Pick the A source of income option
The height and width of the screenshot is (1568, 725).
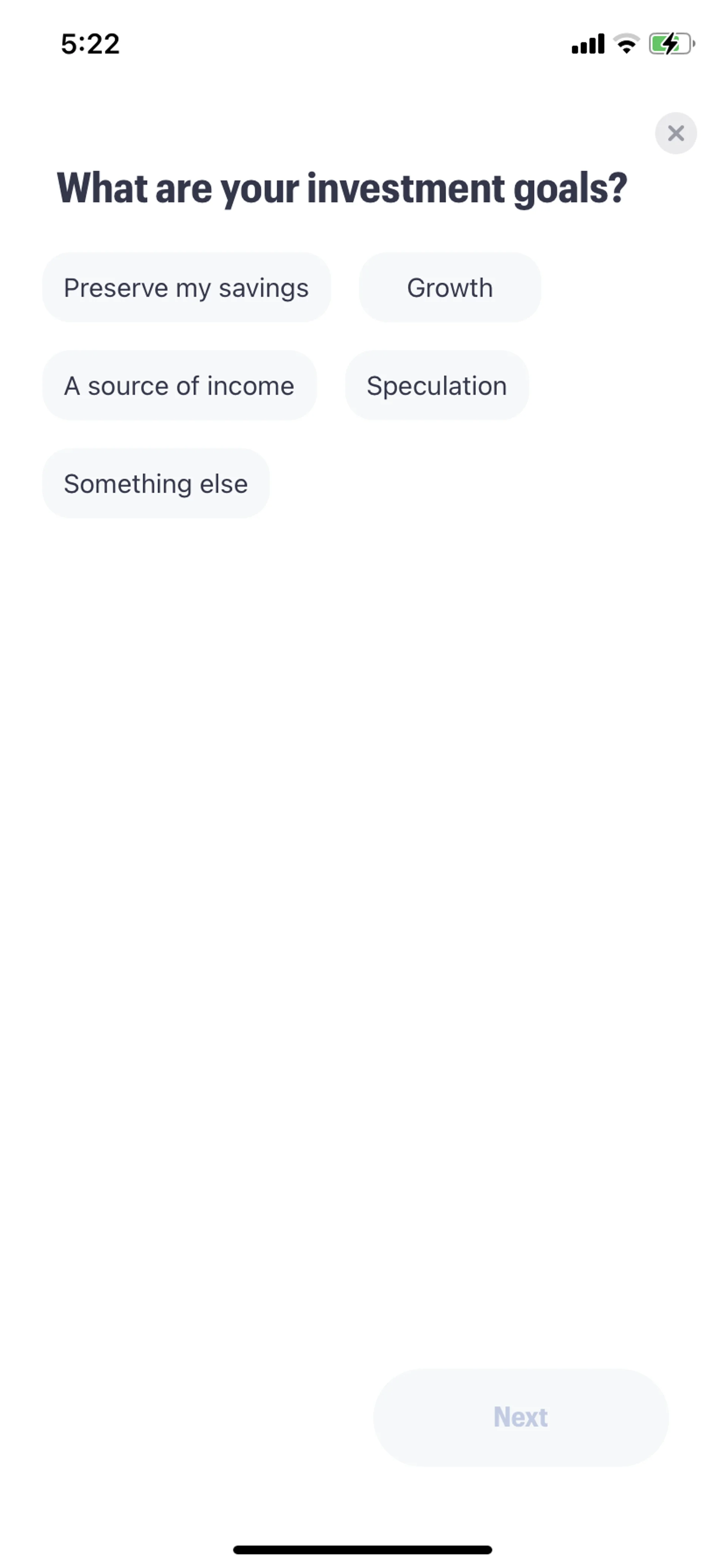(179, 385)
